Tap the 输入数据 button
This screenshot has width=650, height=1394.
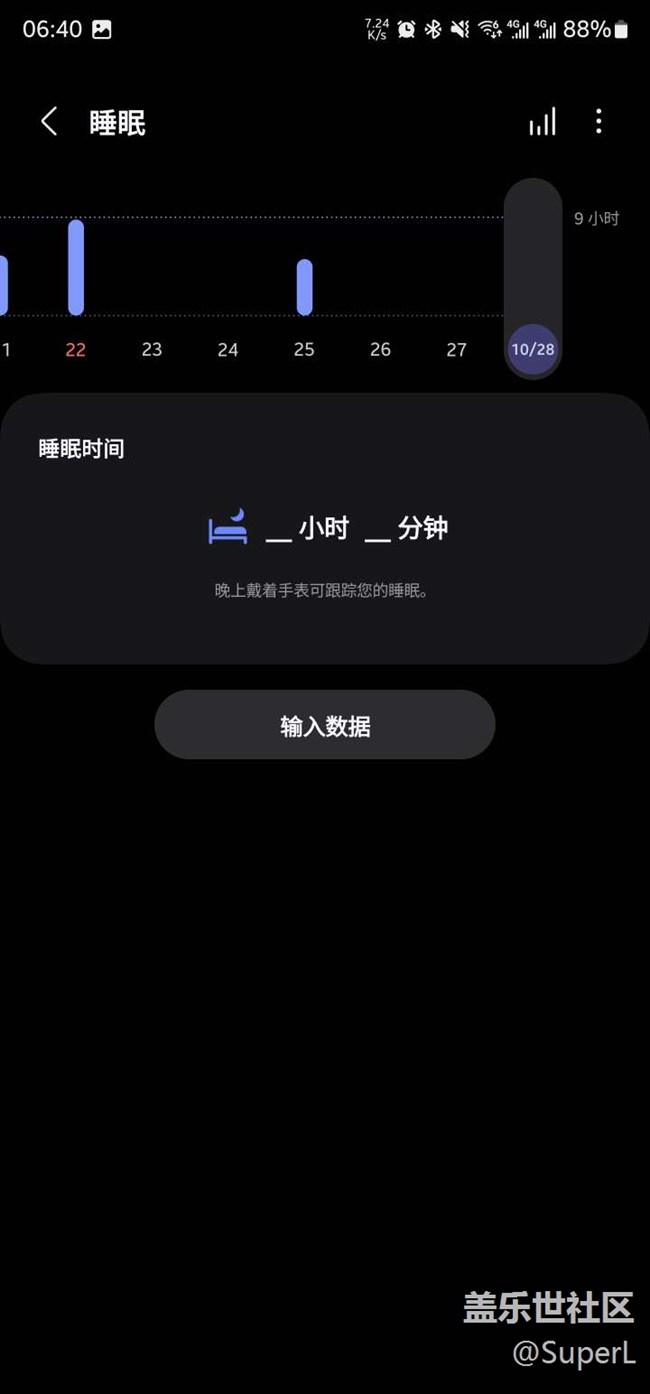coord(325,725)
